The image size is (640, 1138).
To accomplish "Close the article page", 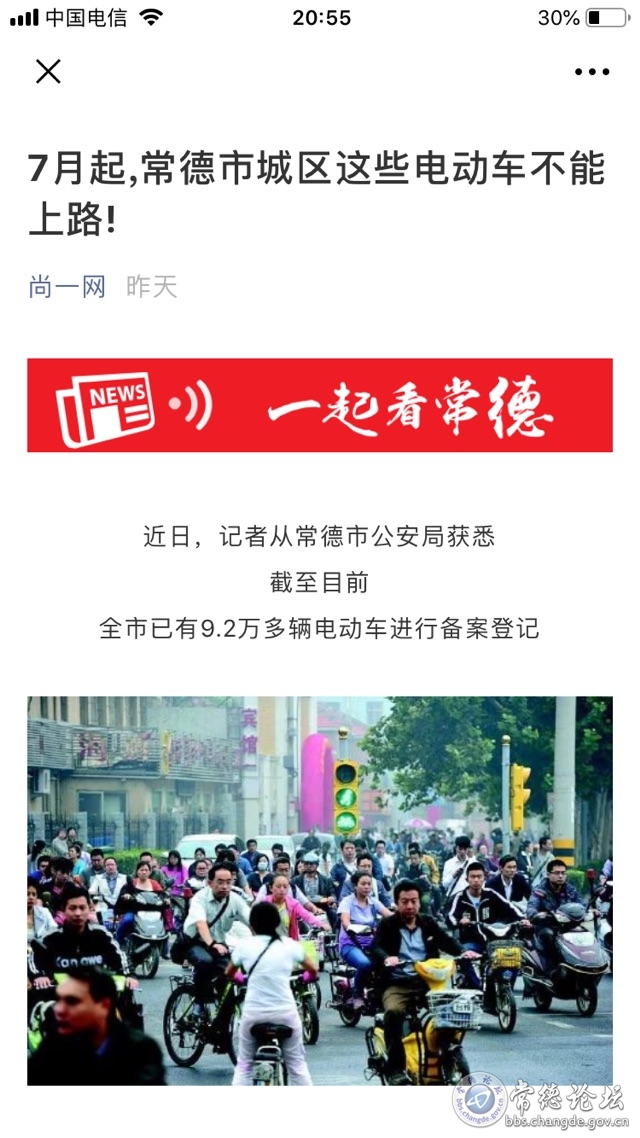I will click(48, 71).
